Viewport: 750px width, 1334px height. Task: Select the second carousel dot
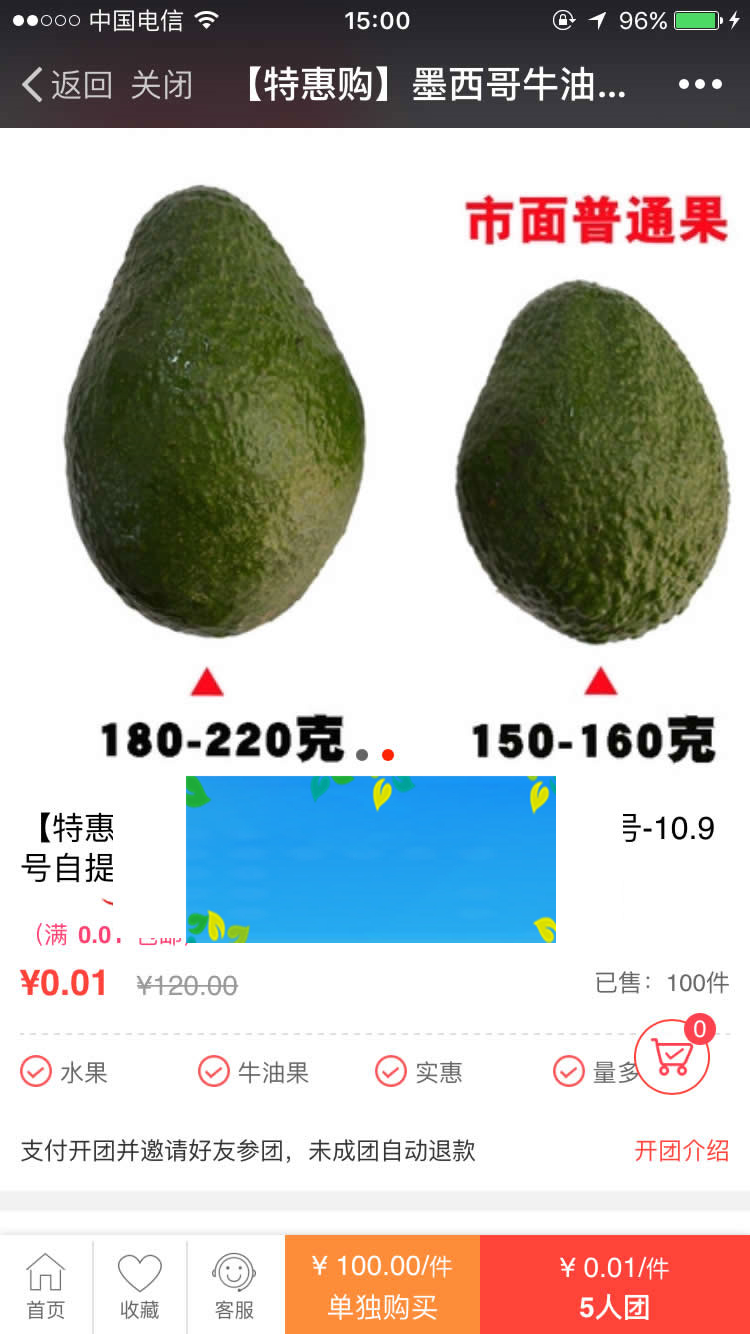[x=386, y=755]
